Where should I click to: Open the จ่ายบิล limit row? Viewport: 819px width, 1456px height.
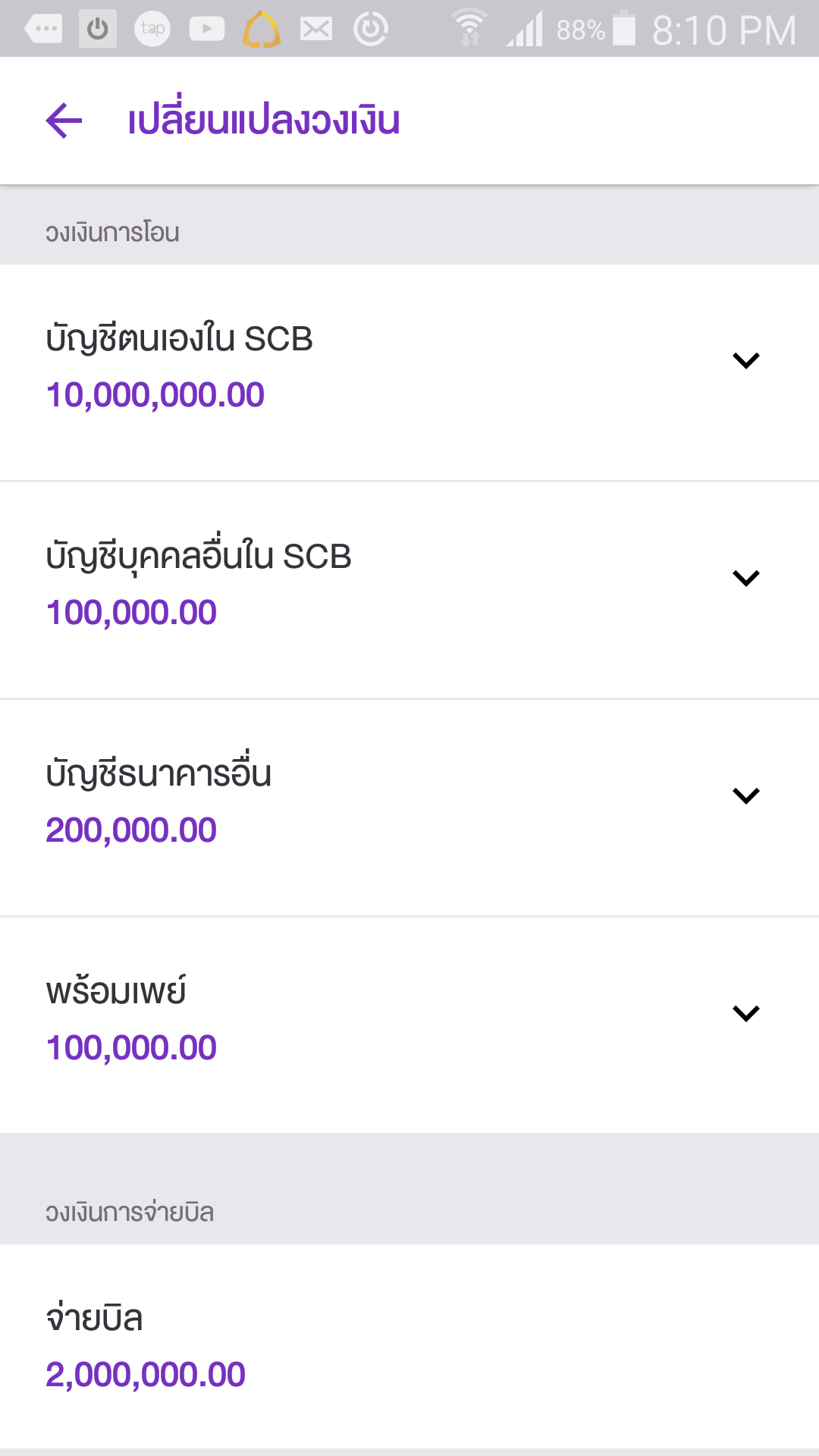[x=409, y=1347]
